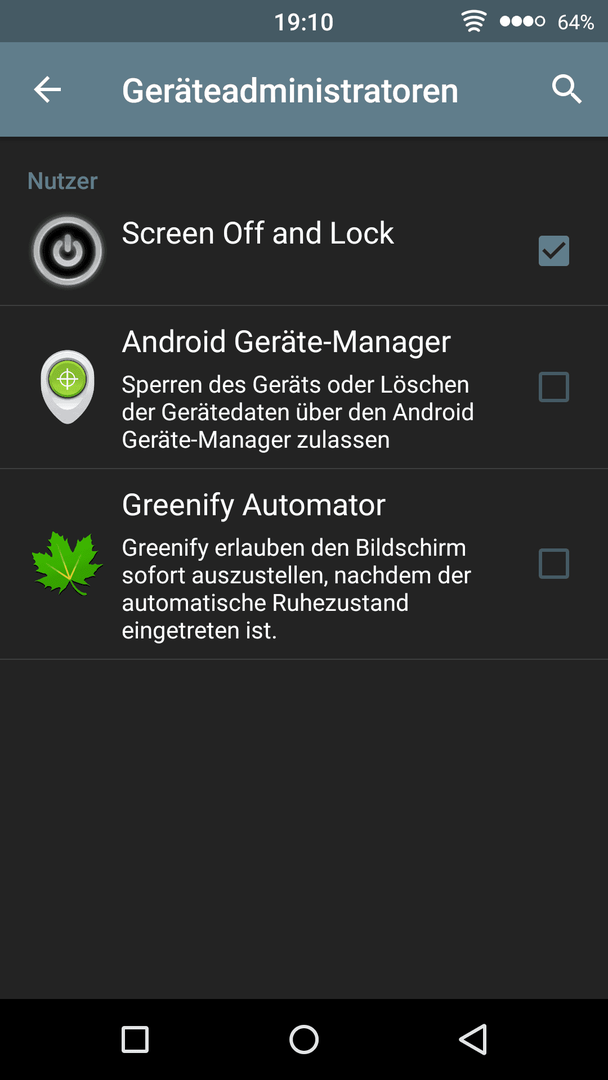Image resolution: width=608 pixels, height=1080 pixels.
Task: Go back using the app bar arrow
Action: click(48, 90)
